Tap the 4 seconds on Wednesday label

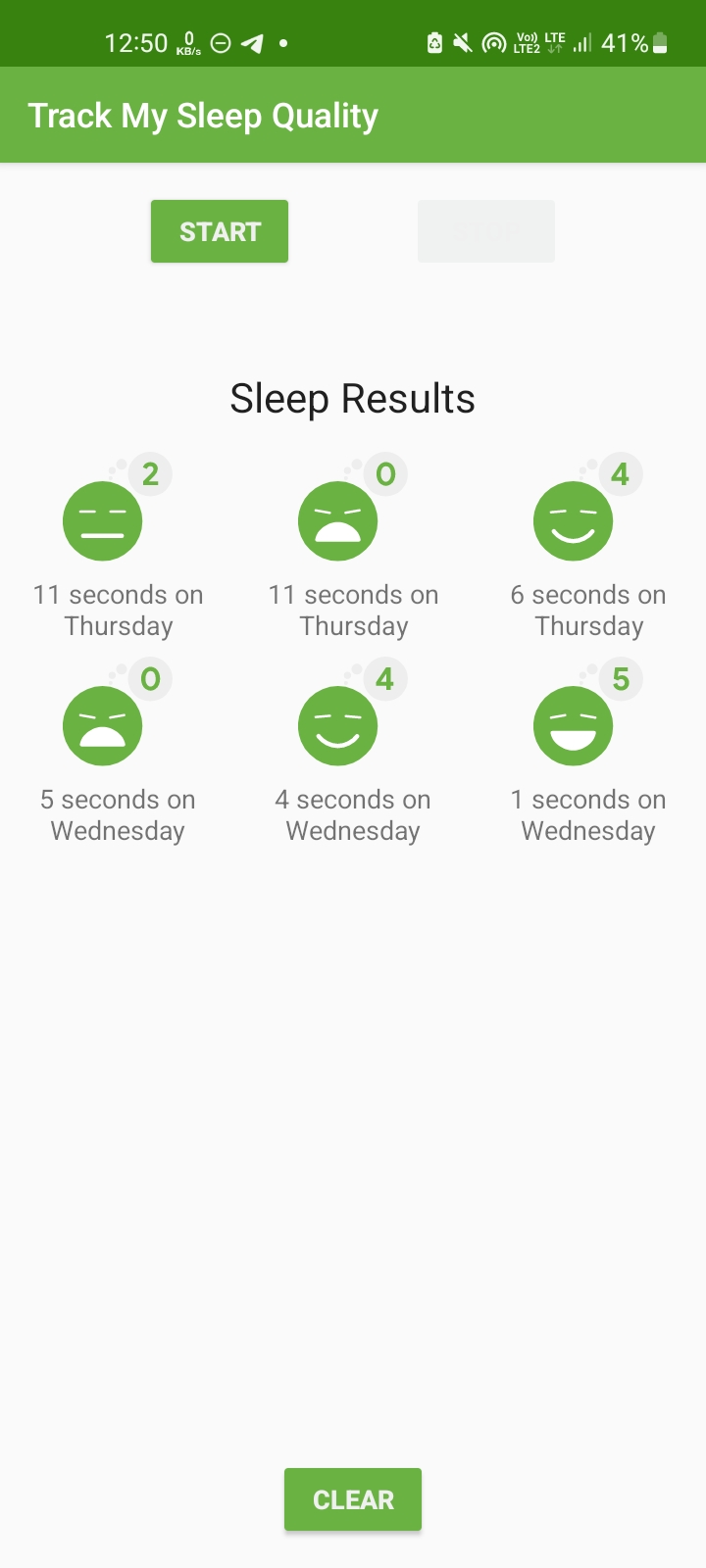353,814
